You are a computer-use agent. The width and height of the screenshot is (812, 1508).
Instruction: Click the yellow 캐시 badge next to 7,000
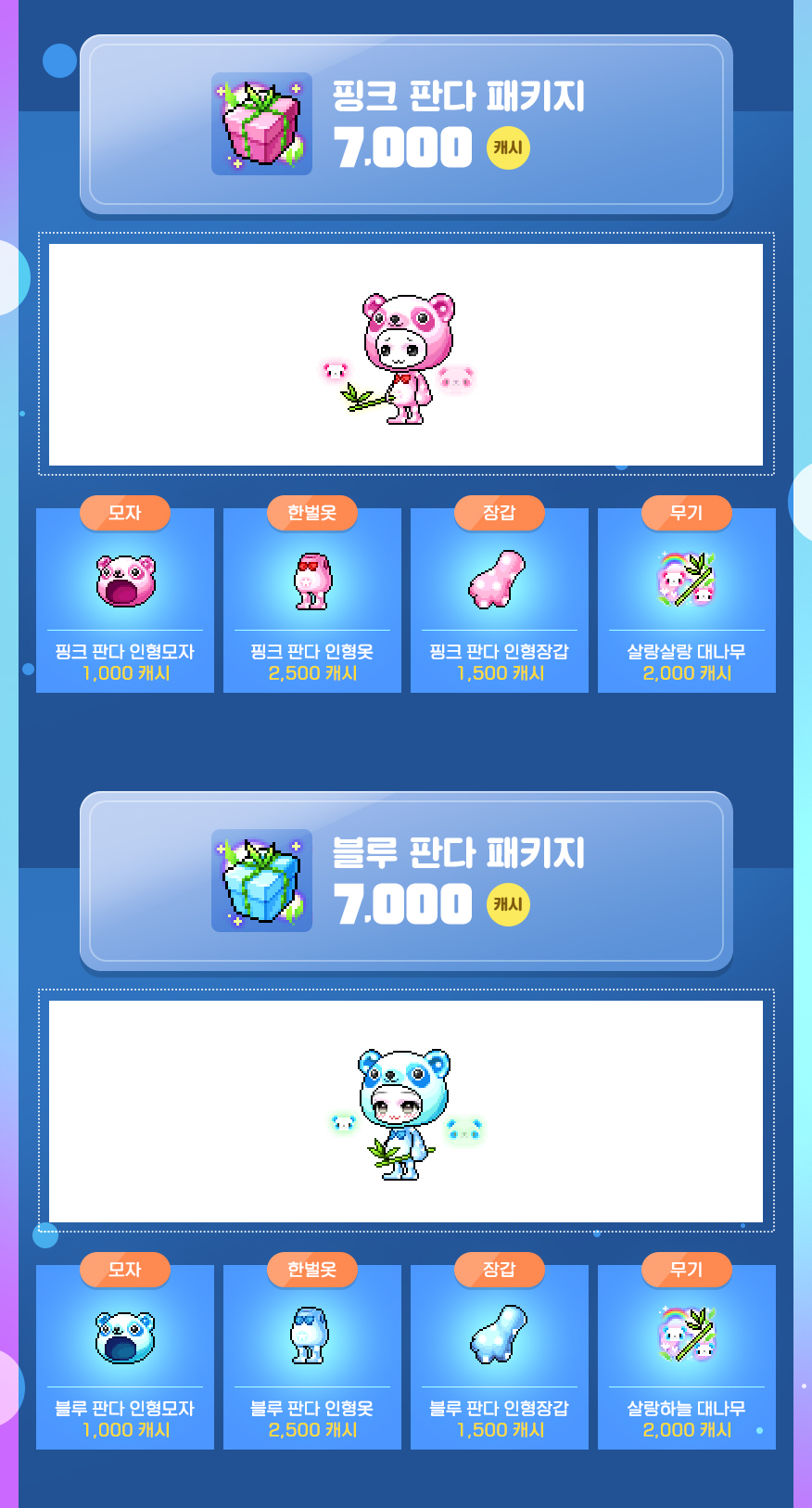505,147
